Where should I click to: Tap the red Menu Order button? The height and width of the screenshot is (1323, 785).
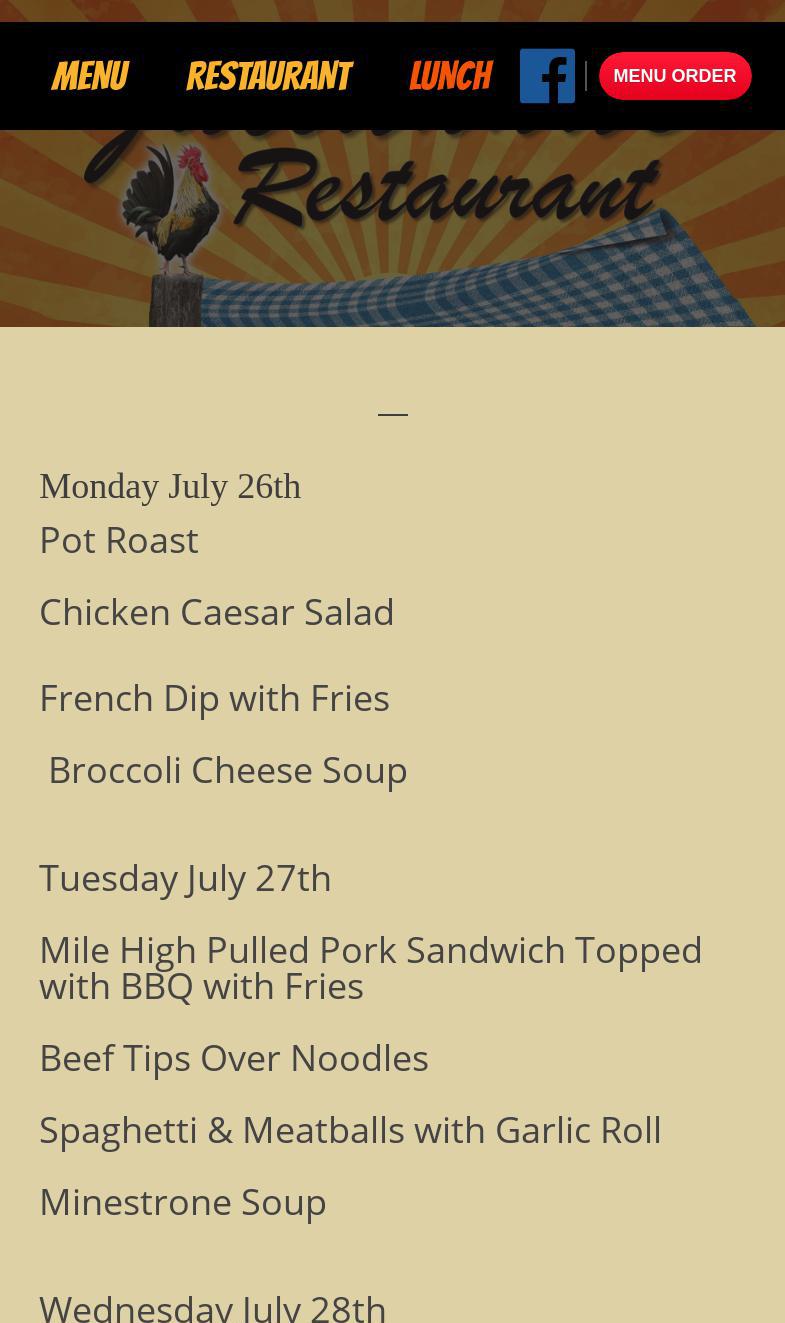pyautogui.click(x=674, y=76)
